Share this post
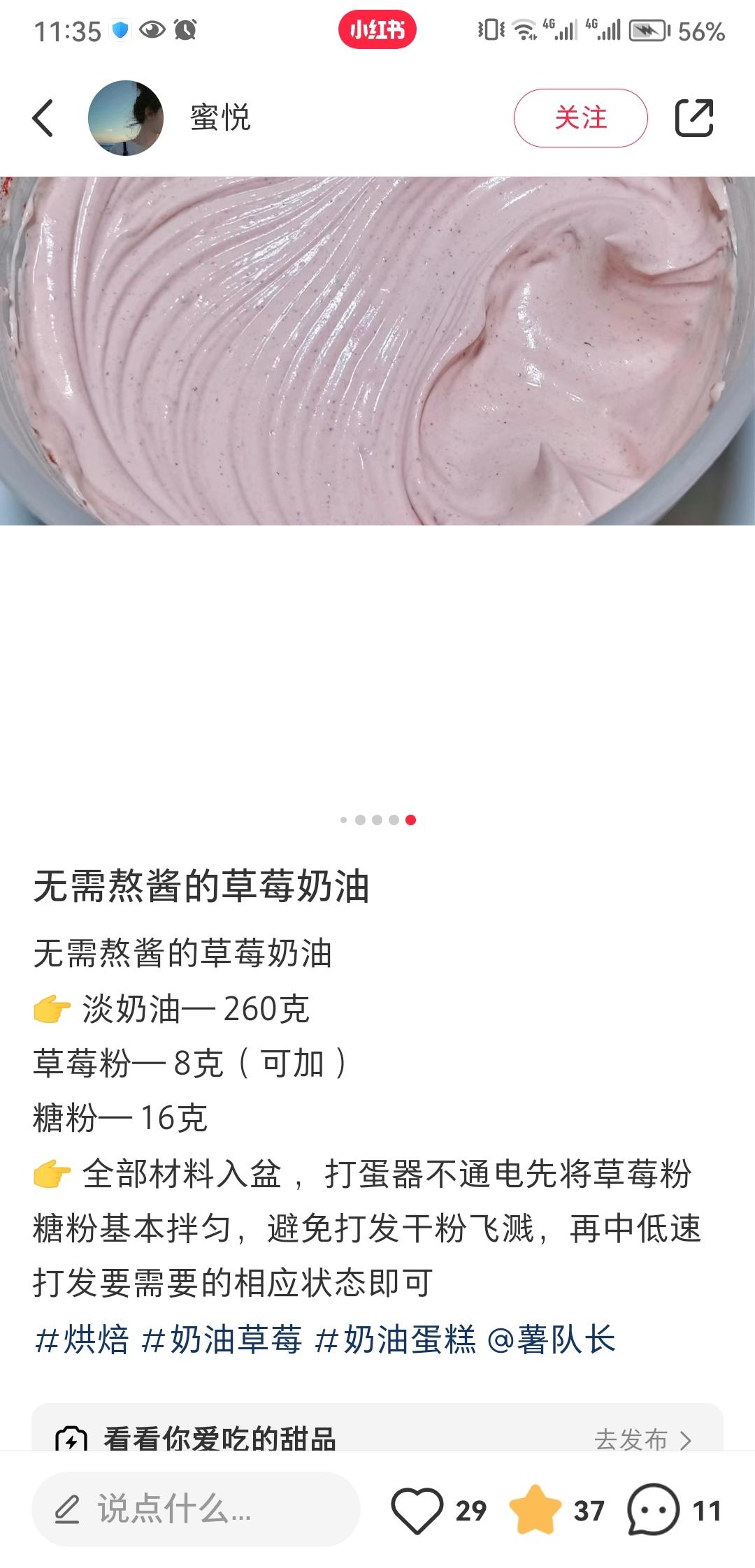Image resolution: width=755 pixels, height=1568 pixels. click(693, 117)
